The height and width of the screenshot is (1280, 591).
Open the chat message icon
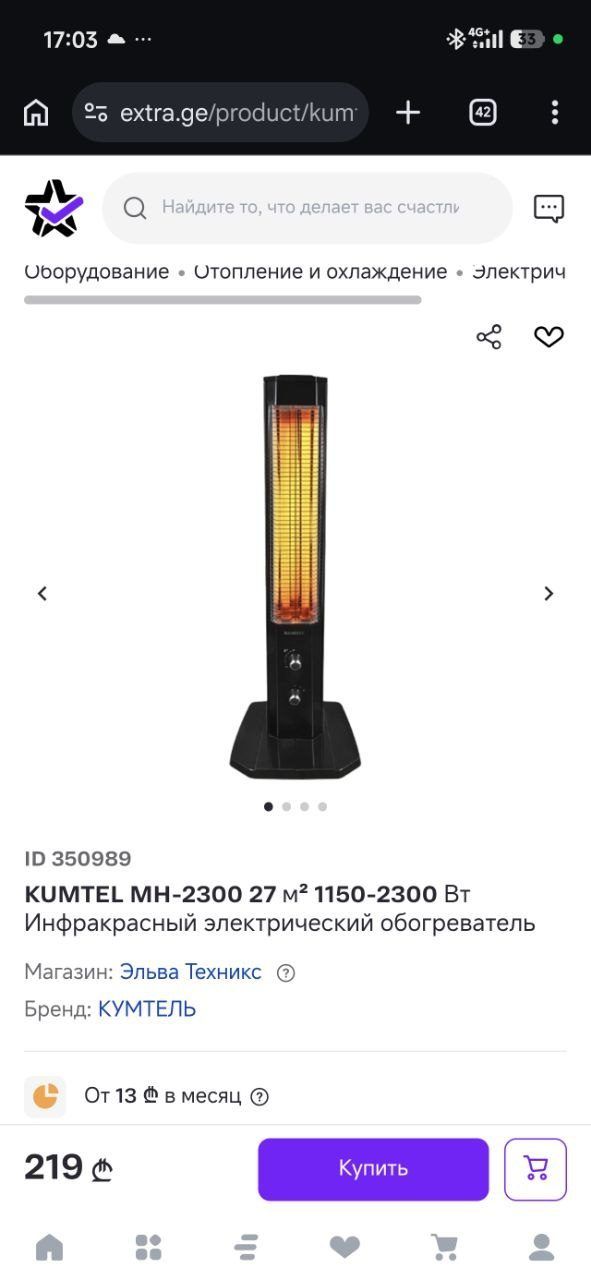pos(549,208)
